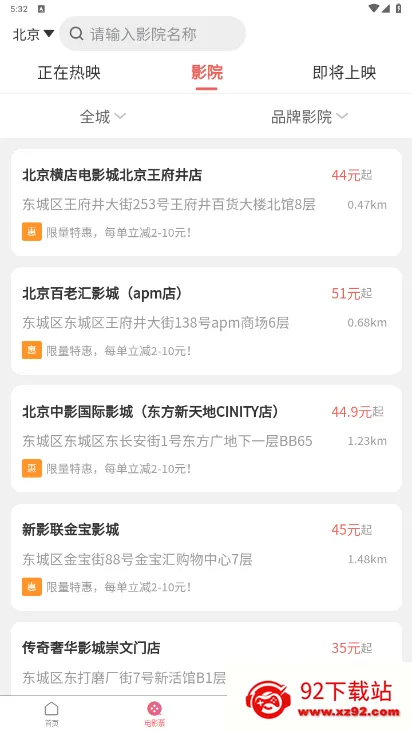This screenshot has height=732, width=412.
Task: Open 北京中影国际影城 东方新天地CINITY店 card
Action: [x=206, y=439]
